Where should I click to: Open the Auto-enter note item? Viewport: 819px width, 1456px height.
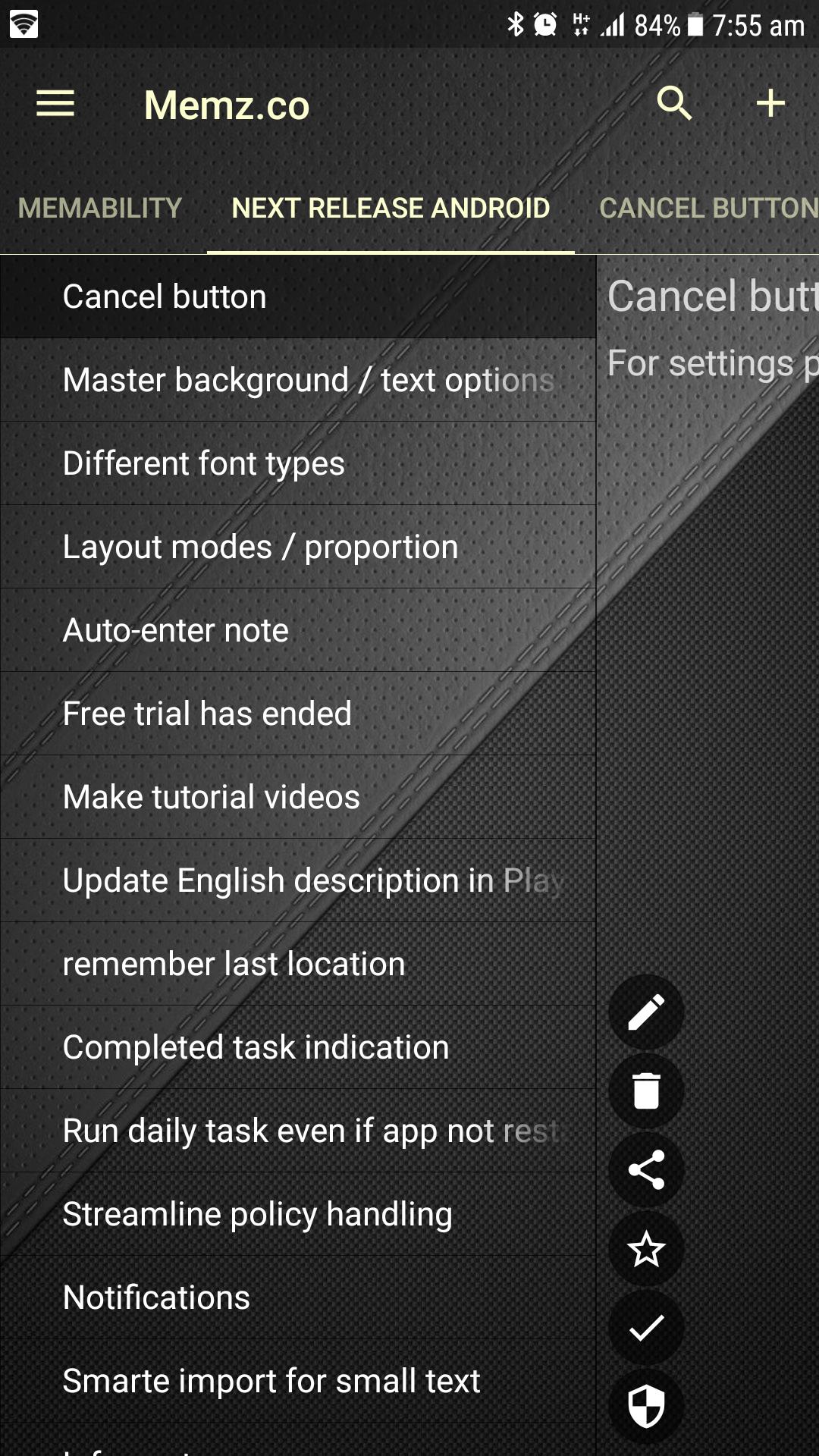point(297,630)
